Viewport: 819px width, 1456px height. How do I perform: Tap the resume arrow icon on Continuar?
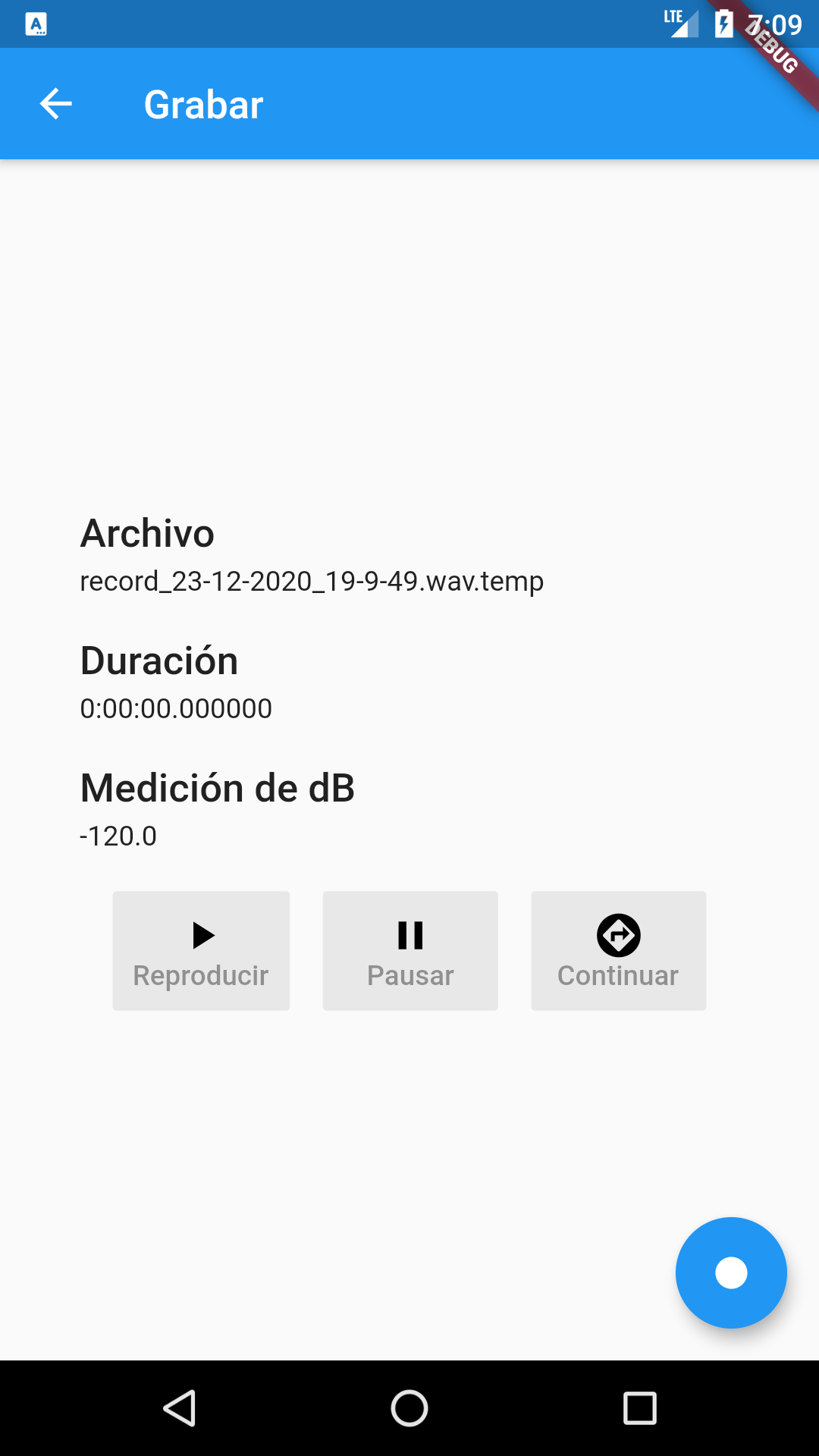(x=618, y=934)
